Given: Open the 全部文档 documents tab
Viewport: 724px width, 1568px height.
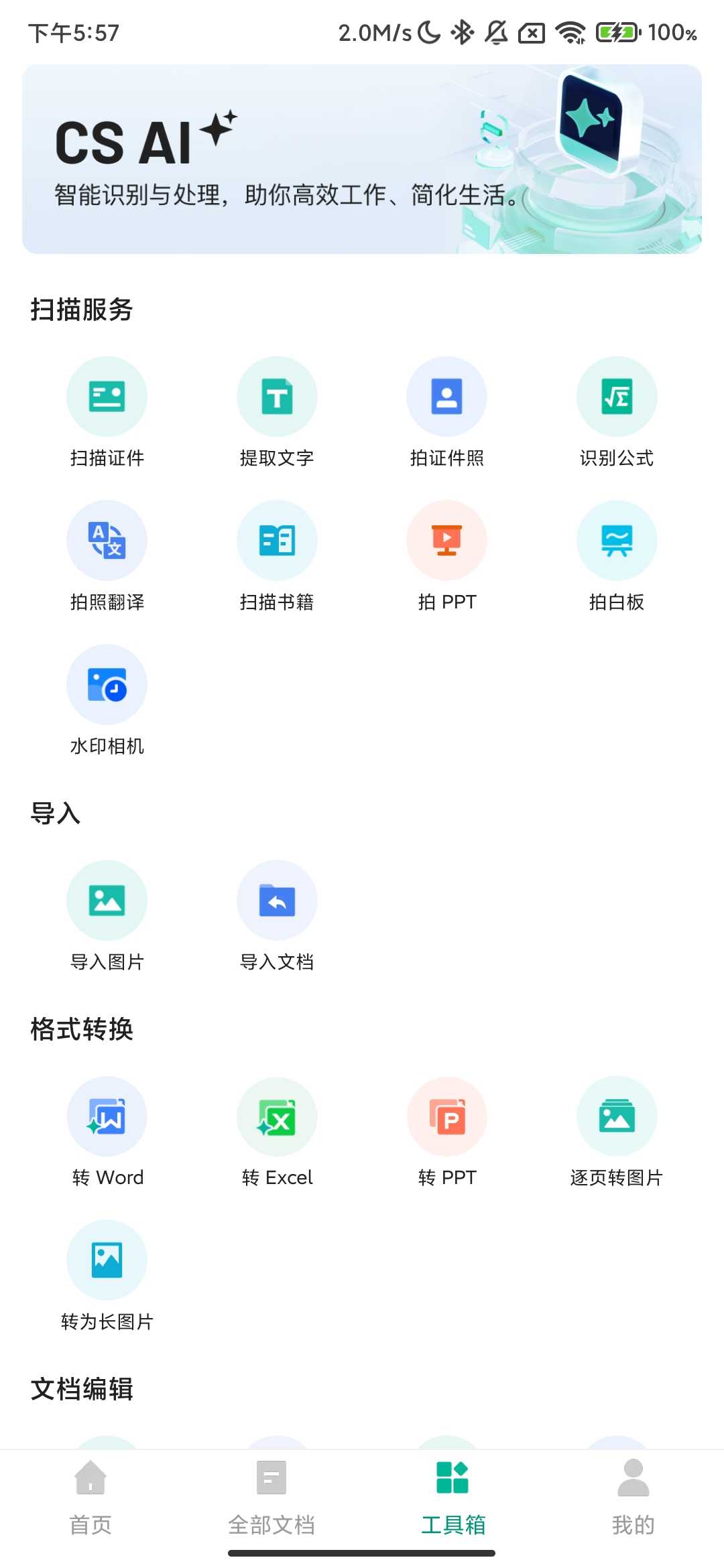Looking at the screenshot, I should click(271, 1494).
